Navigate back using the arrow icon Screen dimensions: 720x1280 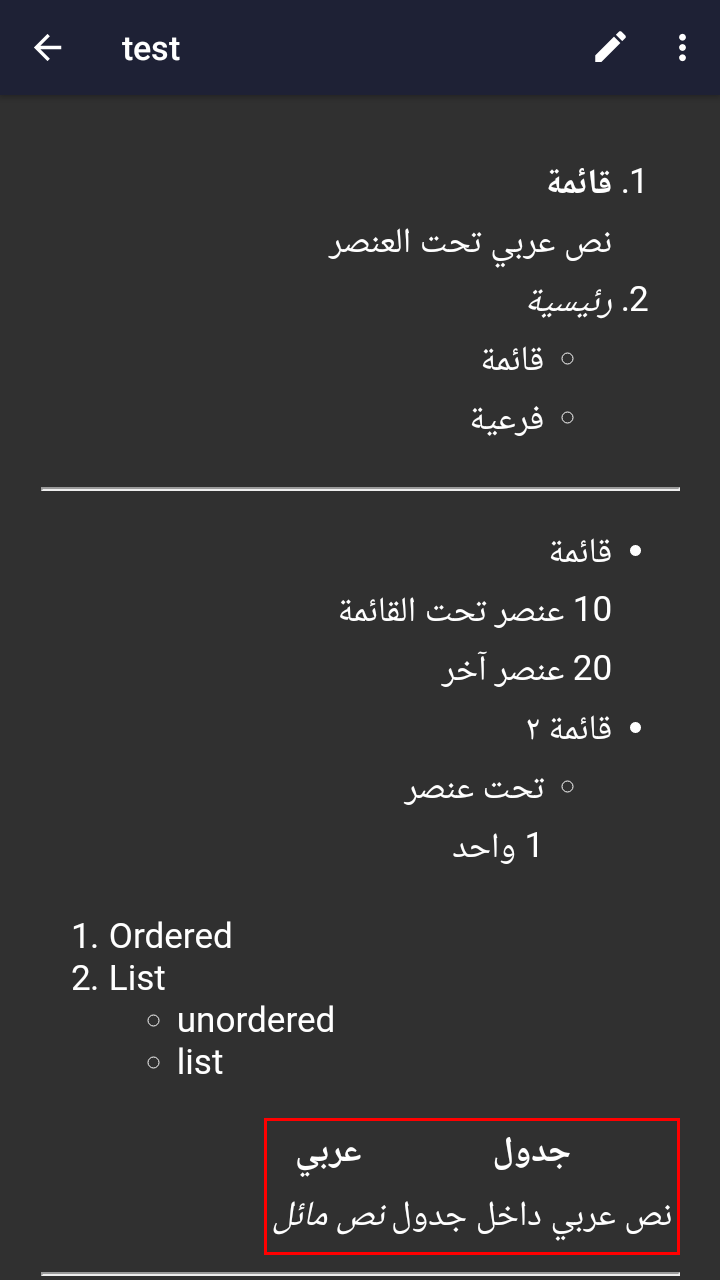click(x=47, y=47)
